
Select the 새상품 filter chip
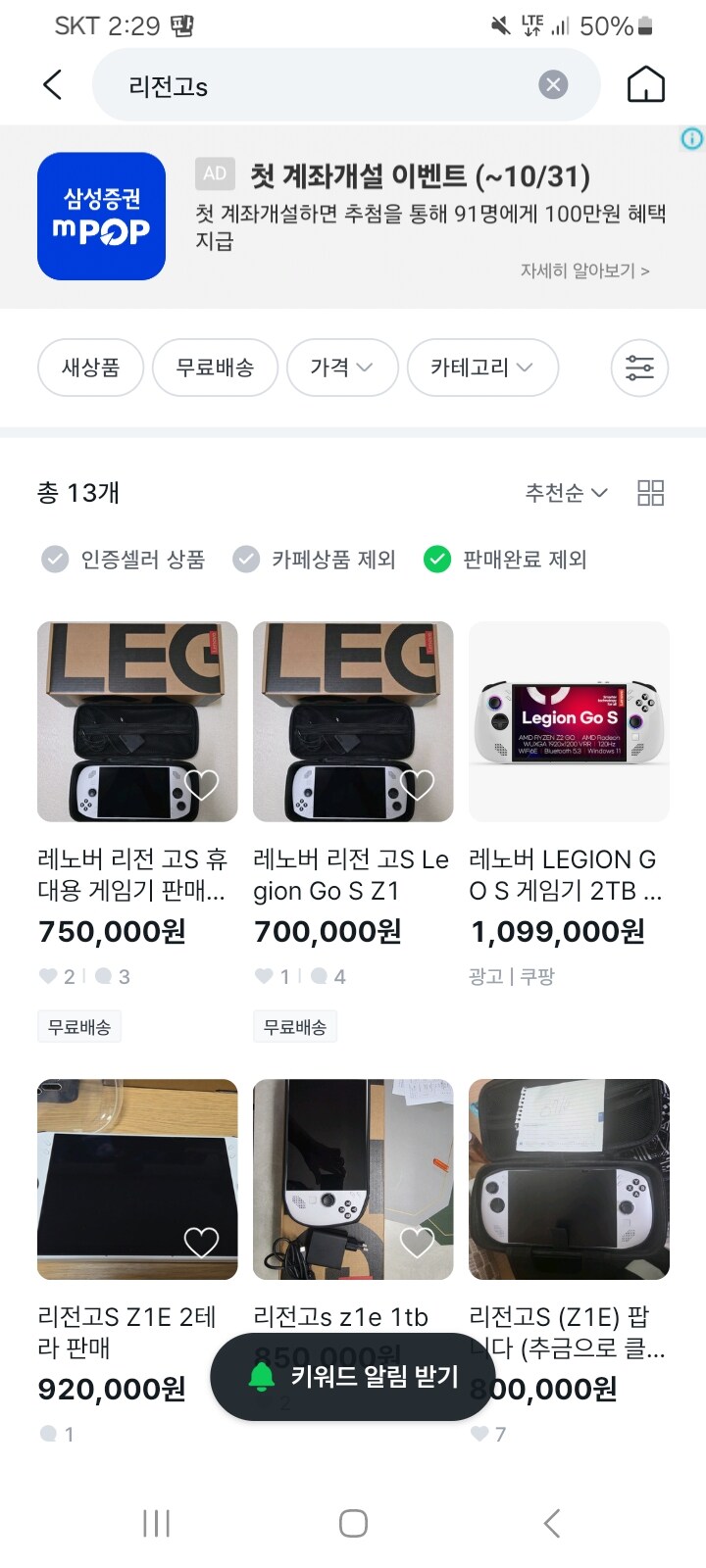[x=90, y=367]
